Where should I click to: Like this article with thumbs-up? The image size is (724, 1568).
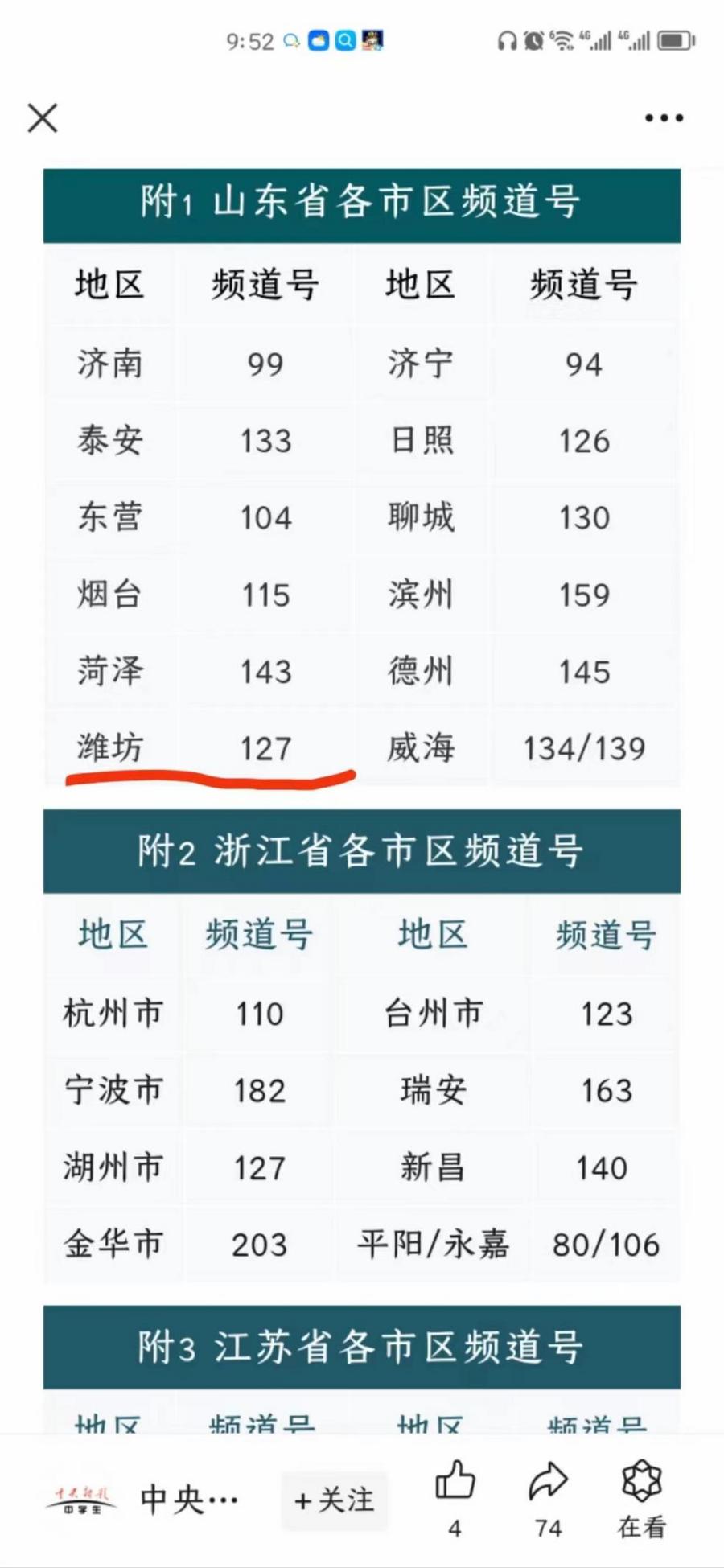tap(455, 1482)
